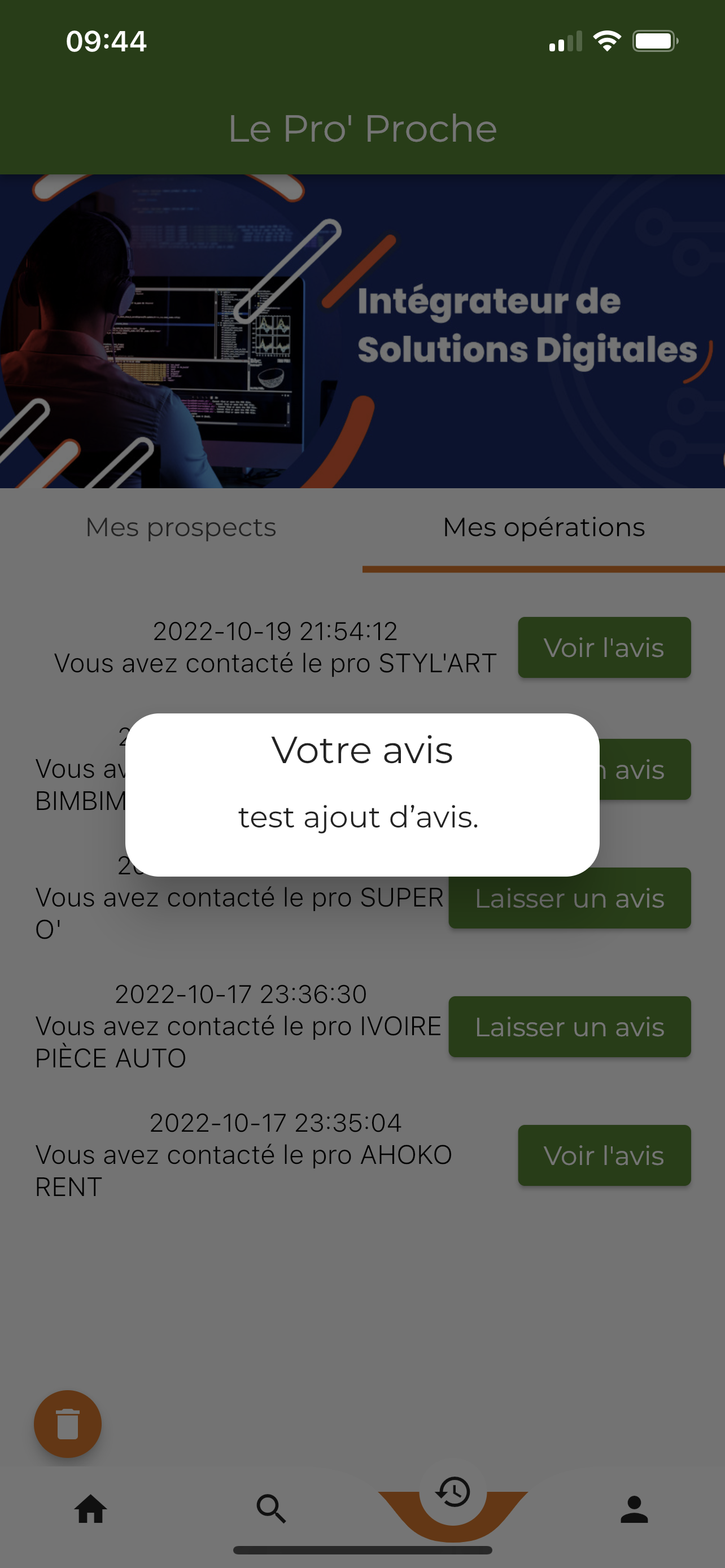Go to the home tab
Viewport: 725px width, 1568px height.
tap(91, 1509)
